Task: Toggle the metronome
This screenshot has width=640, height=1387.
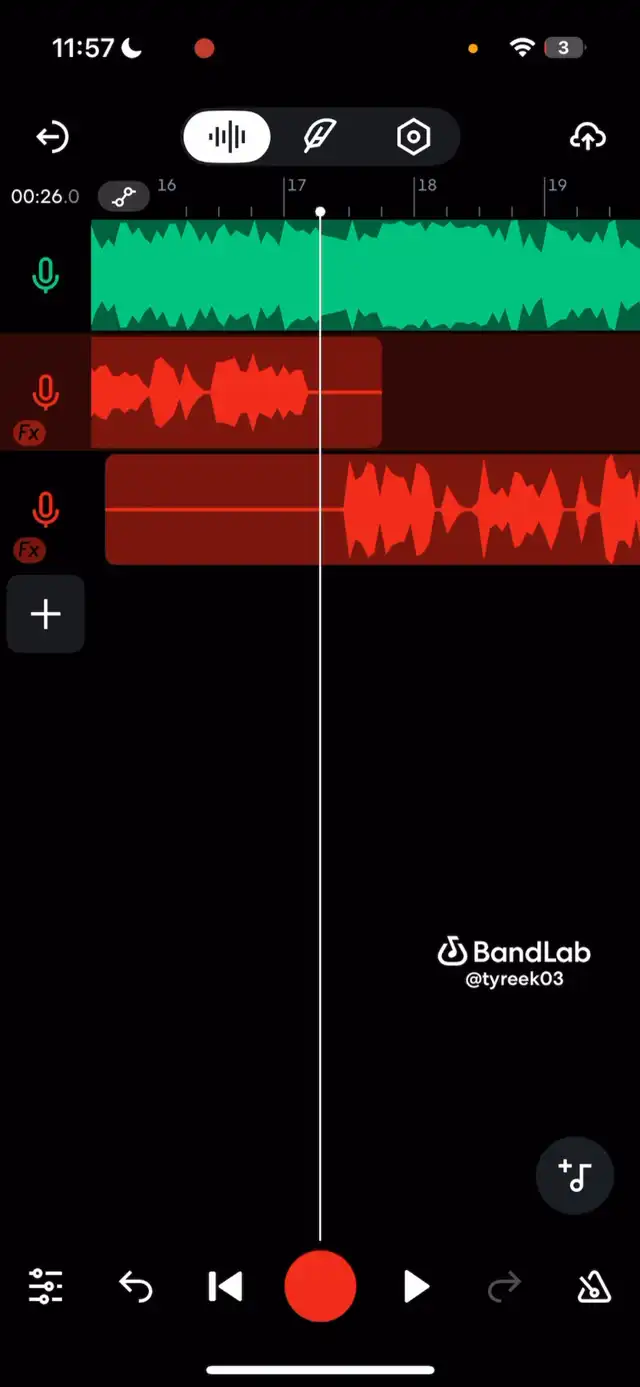Action: pyautogui.click(x=594, y=1287)
